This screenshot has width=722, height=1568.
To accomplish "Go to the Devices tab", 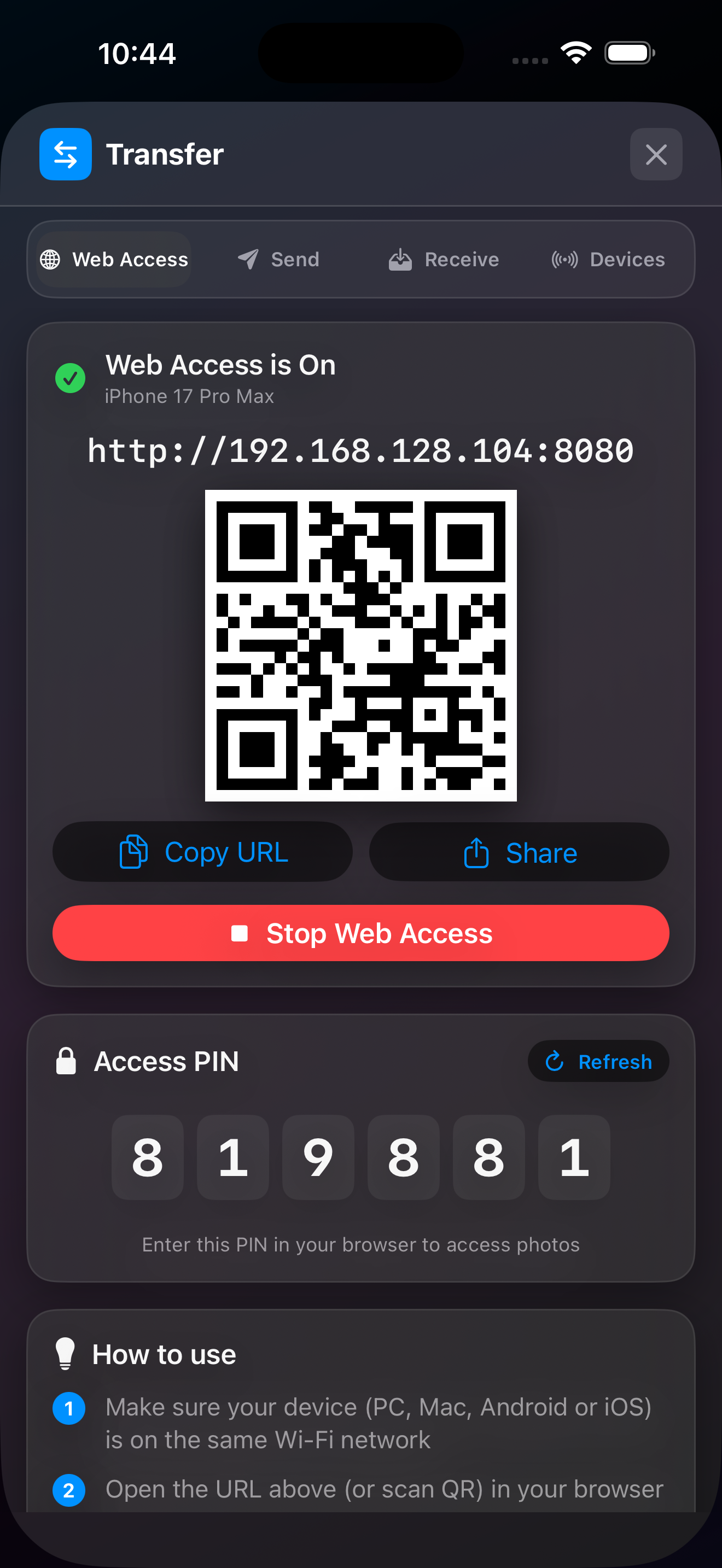I will click(x=608, y=259).
